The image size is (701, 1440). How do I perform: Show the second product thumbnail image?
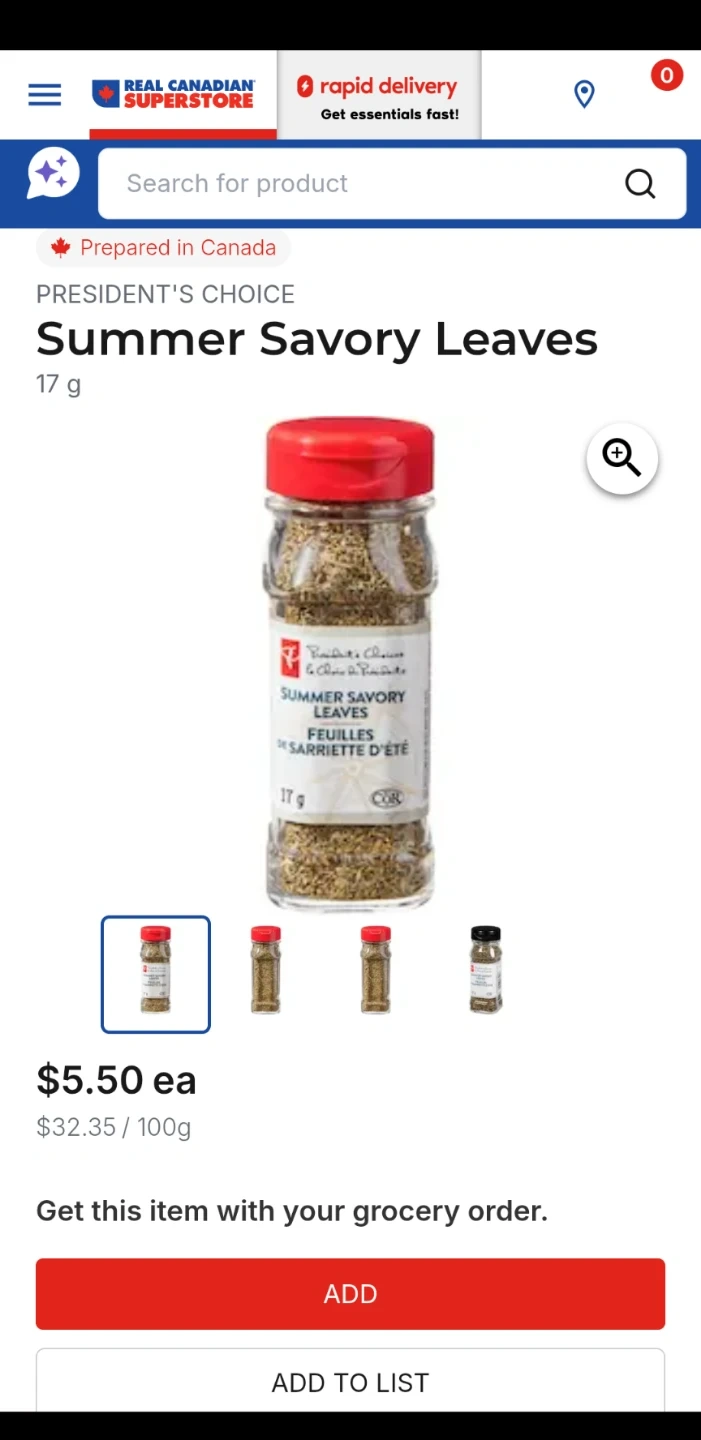266,970
